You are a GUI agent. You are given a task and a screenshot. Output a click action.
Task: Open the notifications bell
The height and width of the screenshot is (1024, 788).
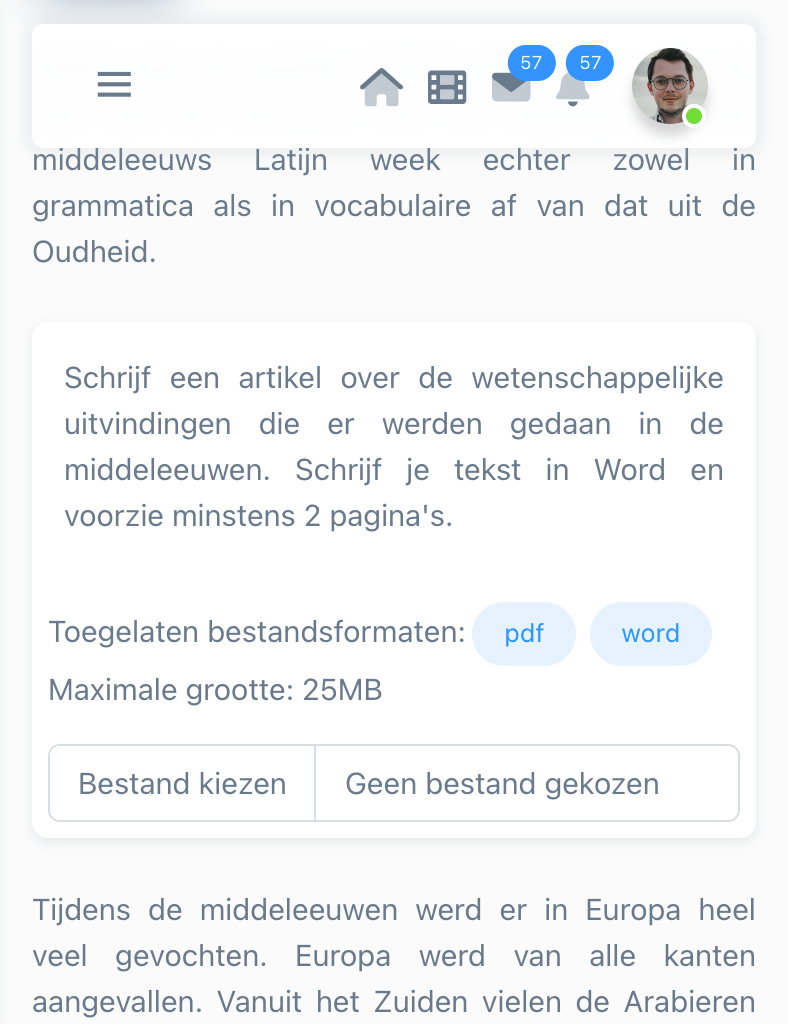(572, 89)
